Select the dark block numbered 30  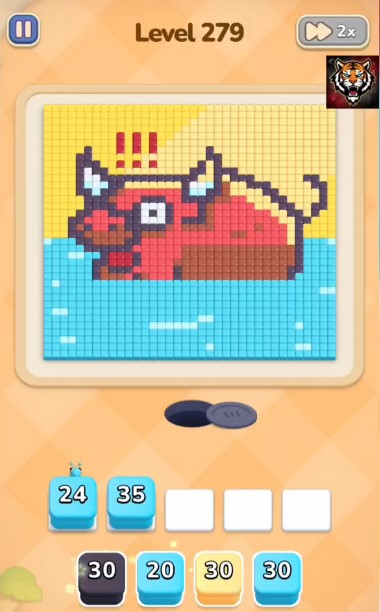pos(102,578)
